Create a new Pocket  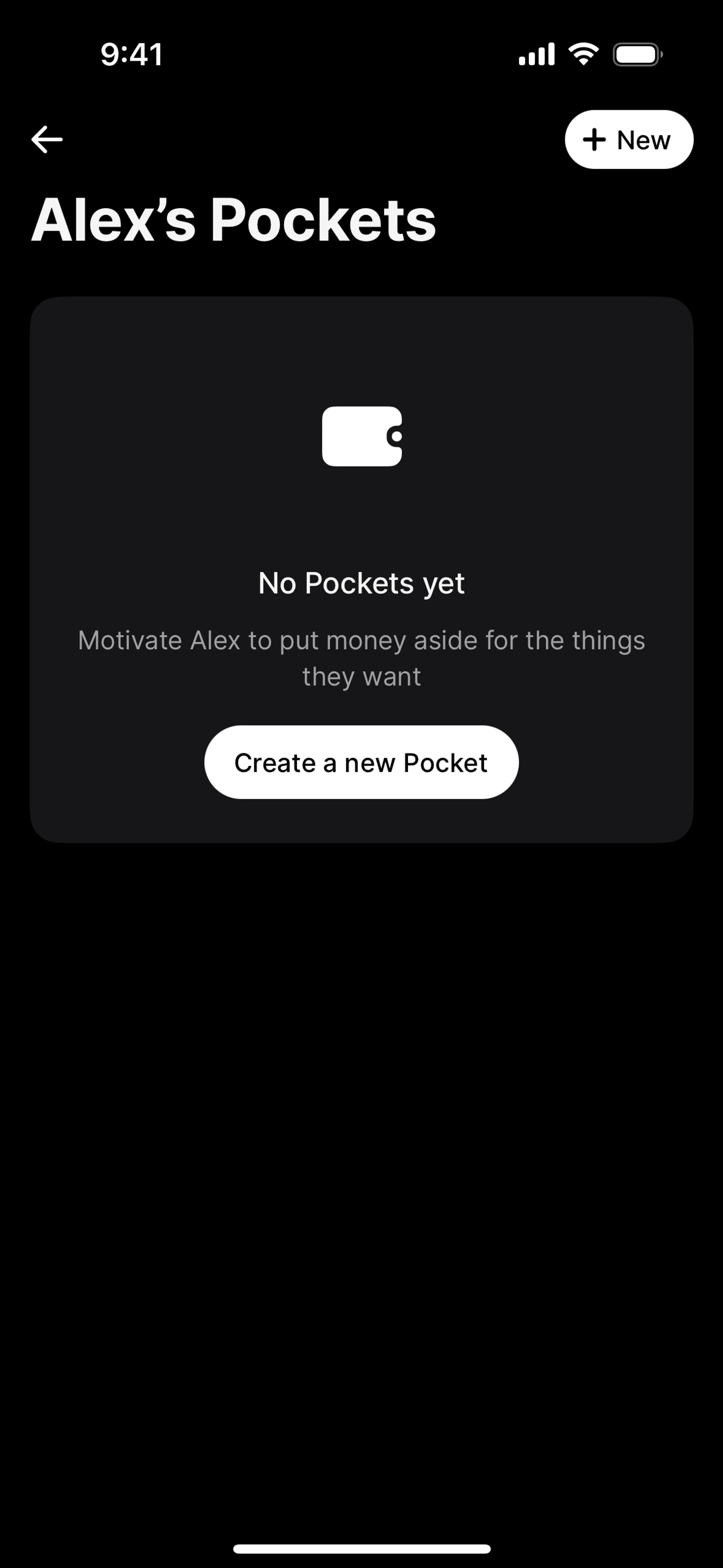(361, 762)
